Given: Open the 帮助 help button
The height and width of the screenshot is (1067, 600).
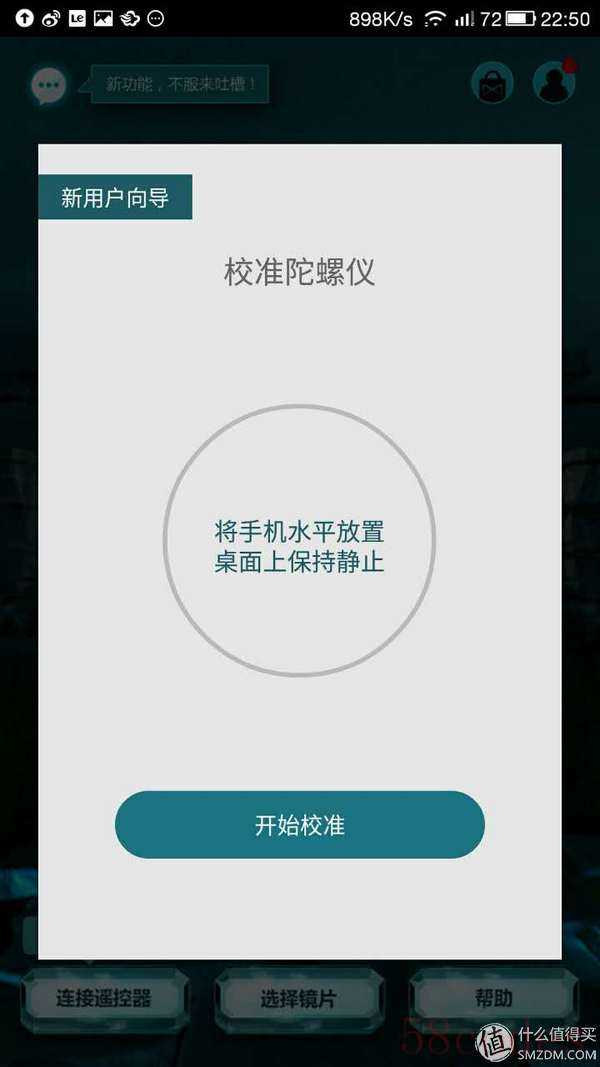Looking at the screenshot, I should 494,998.
